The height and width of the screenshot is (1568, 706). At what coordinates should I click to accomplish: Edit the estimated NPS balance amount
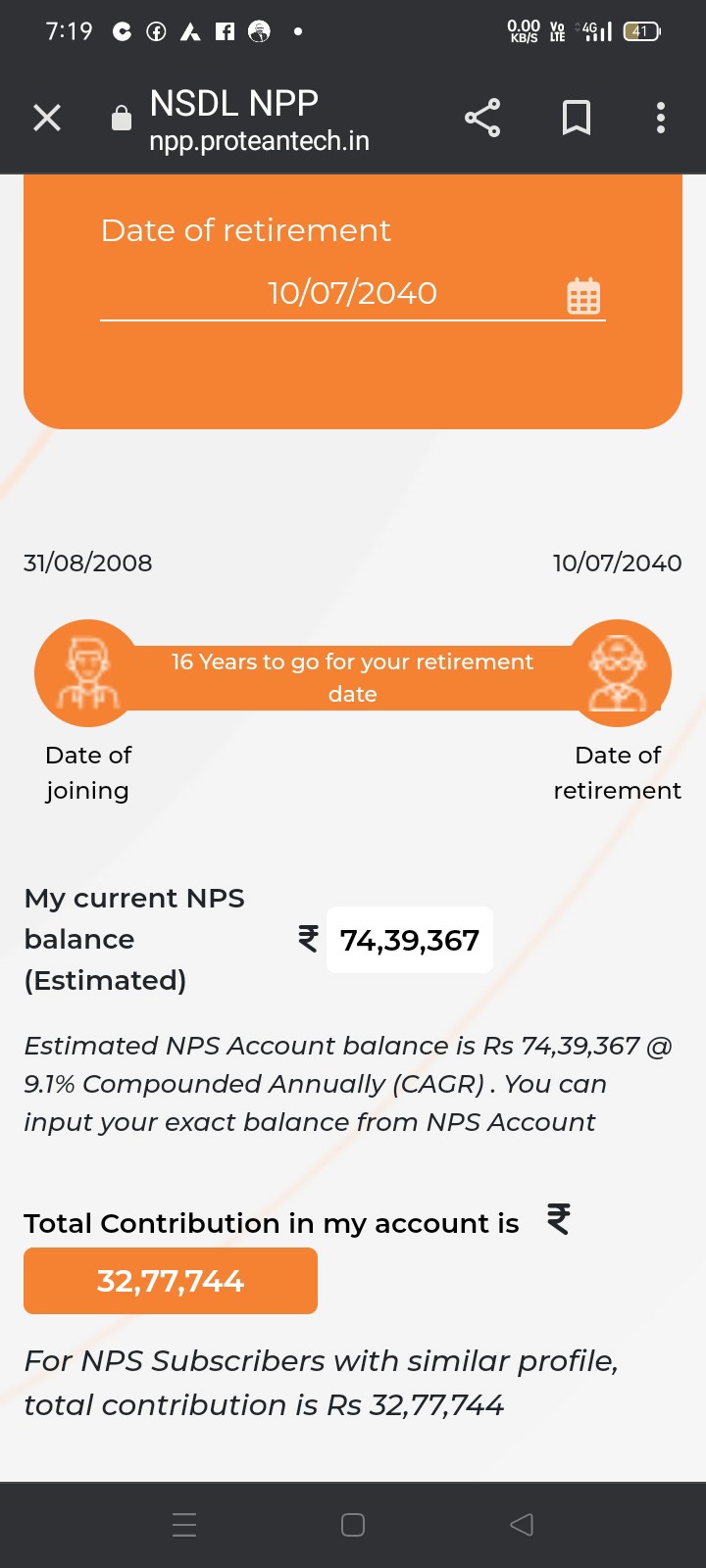point(409,940)
